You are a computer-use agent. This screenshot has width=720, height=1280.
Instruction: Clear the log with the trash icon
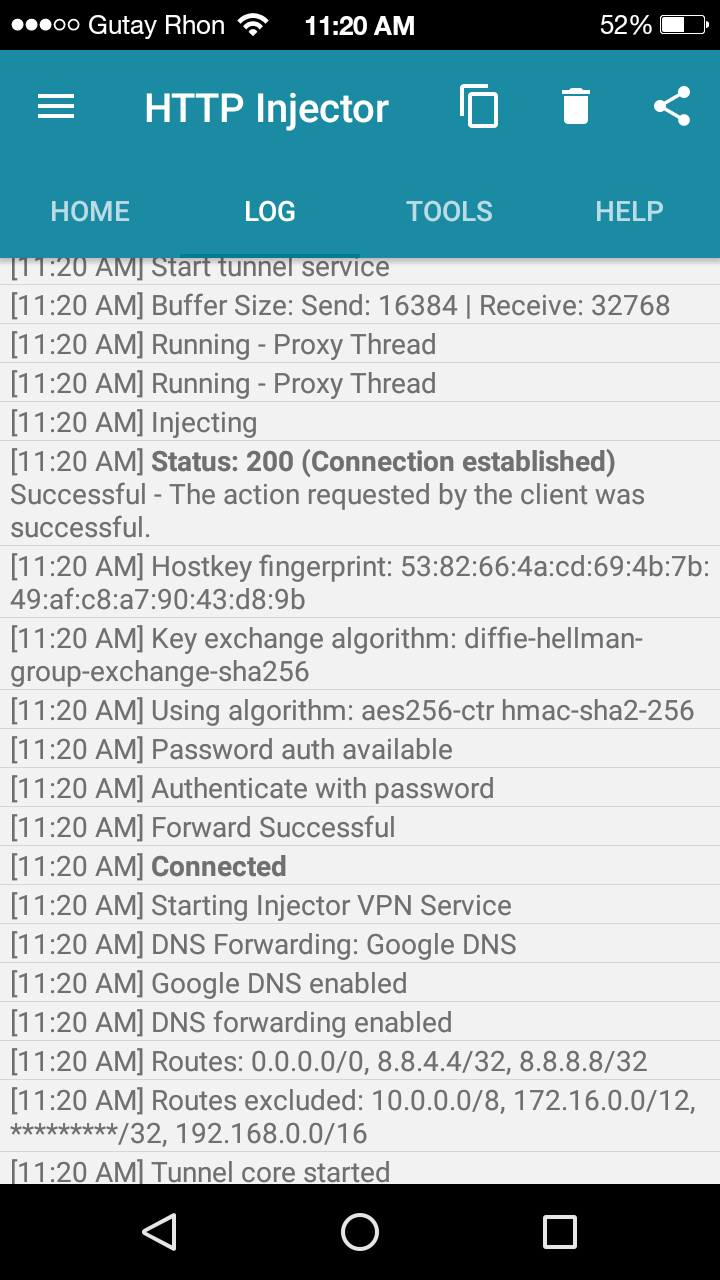click(576, 106)
